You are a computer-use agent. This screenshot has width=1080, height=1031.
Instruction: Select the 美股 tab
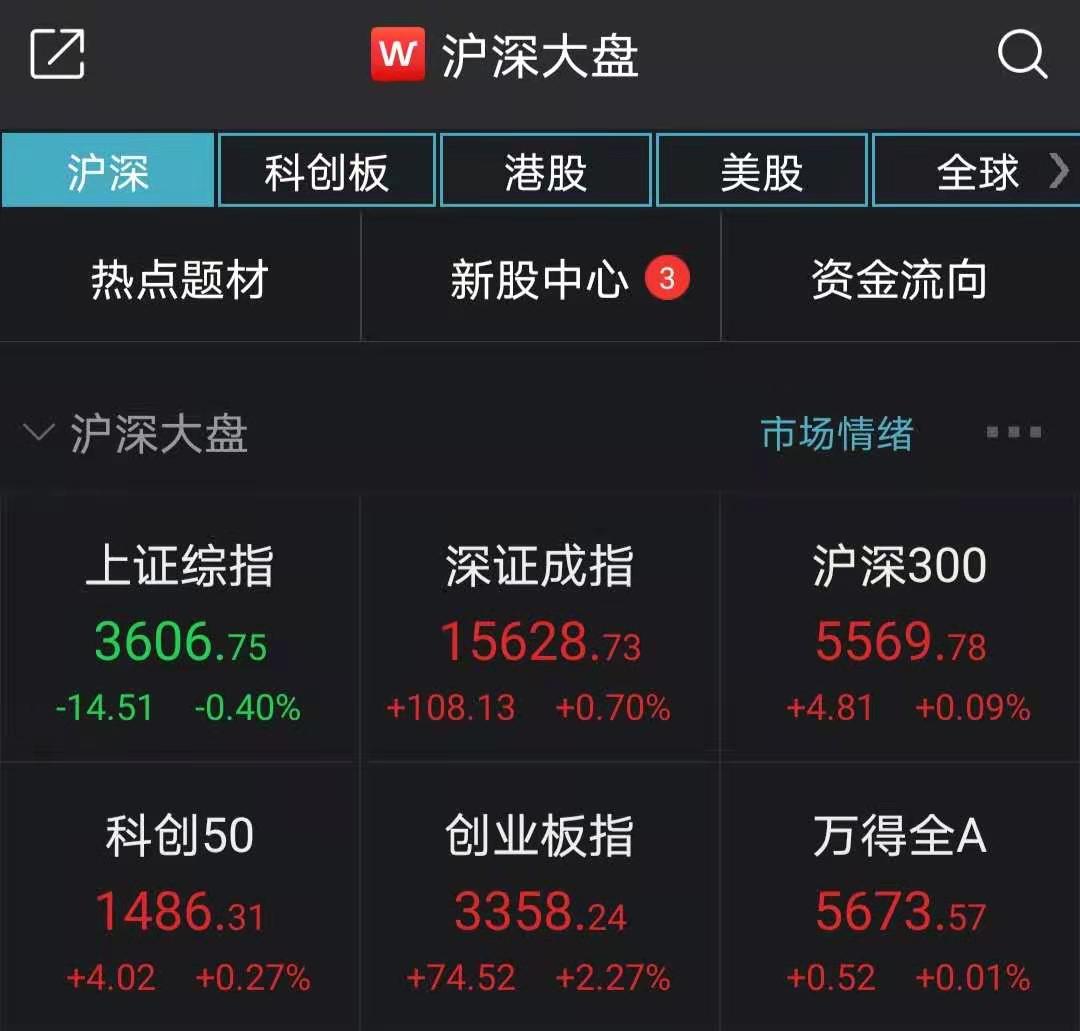click(762, 172)
